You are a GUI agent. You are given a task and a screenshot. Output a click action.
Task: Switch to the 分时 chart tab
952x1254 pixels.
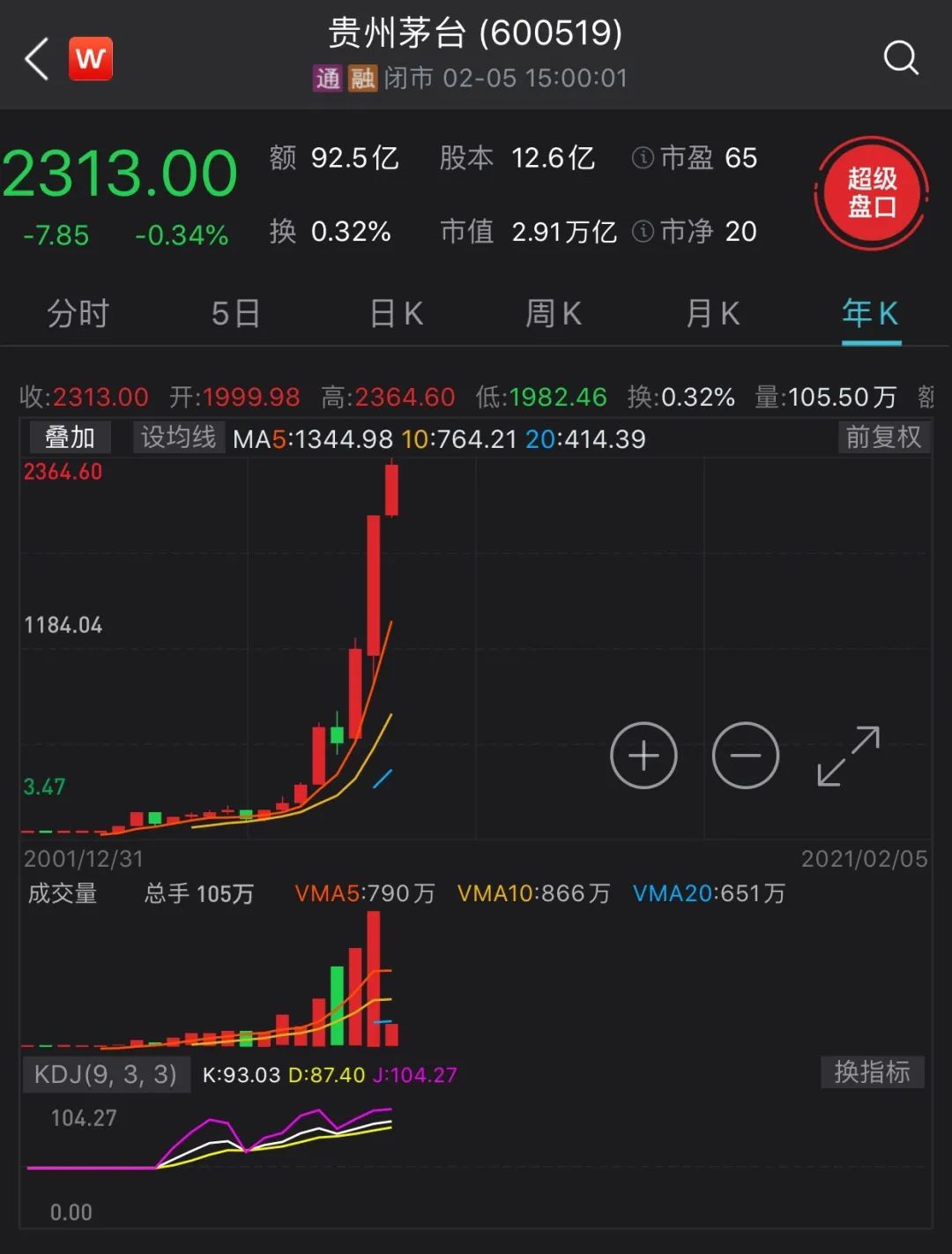point(78,313)
